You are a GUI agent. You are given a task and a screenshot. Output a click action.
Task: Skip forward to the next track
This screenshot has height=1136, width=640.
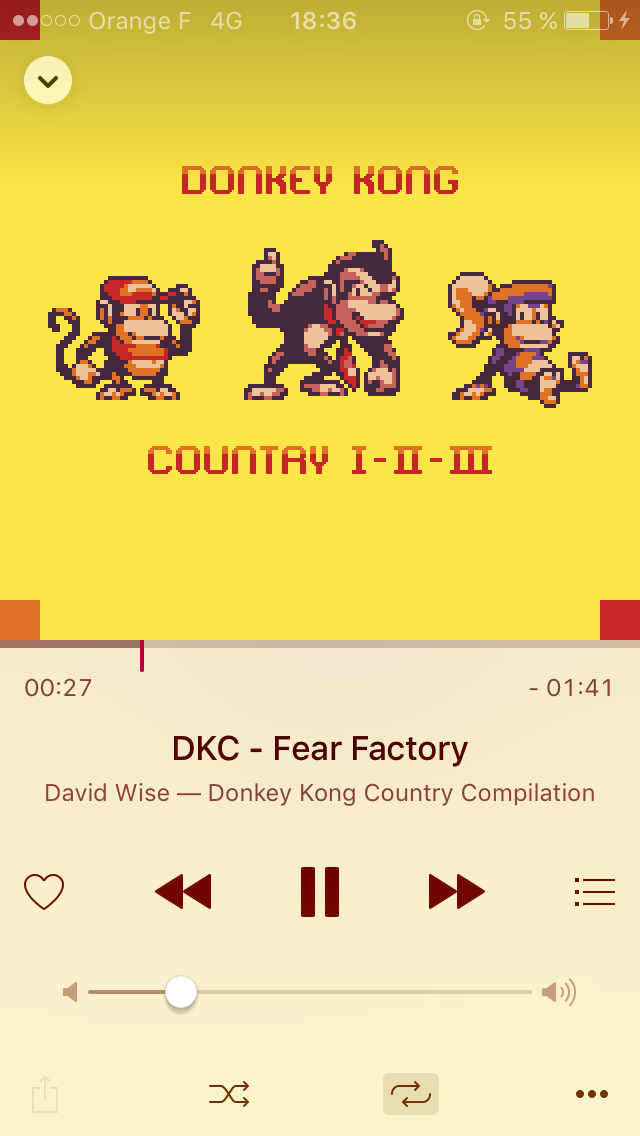pyautogui.click(x=456, y=891)
